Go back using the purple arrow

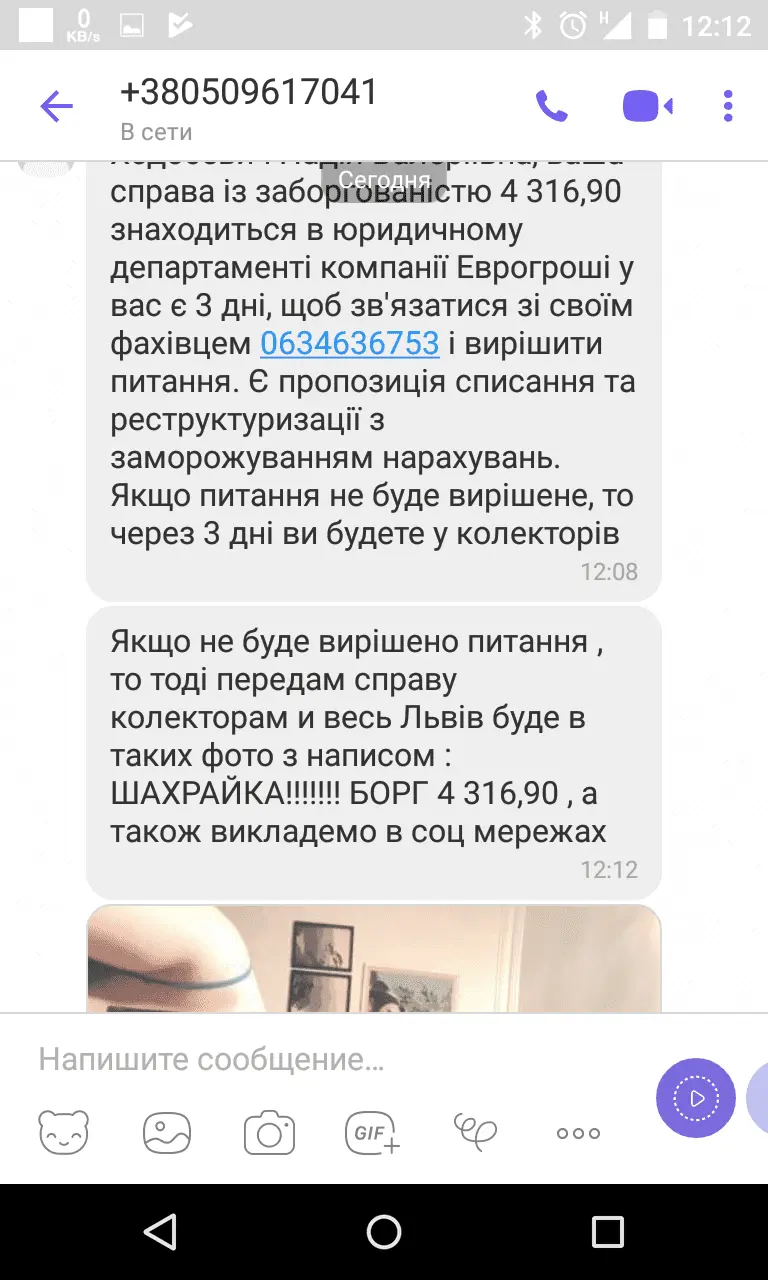click(x=56, y=106)
